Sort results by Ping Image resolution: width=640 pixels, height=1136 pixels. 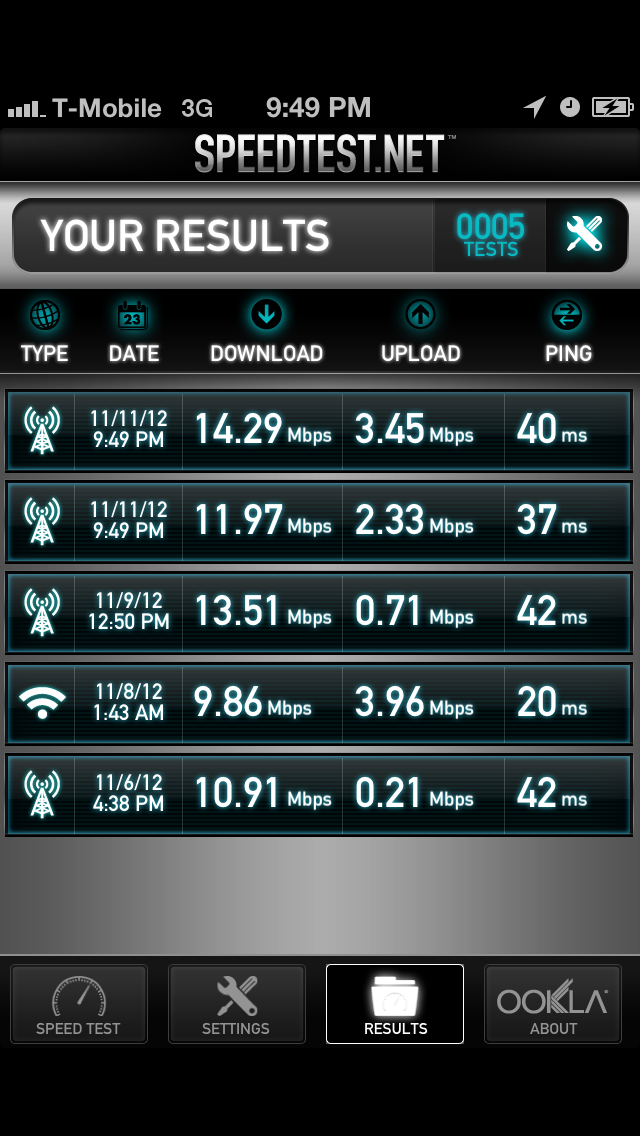pos(568,332)
